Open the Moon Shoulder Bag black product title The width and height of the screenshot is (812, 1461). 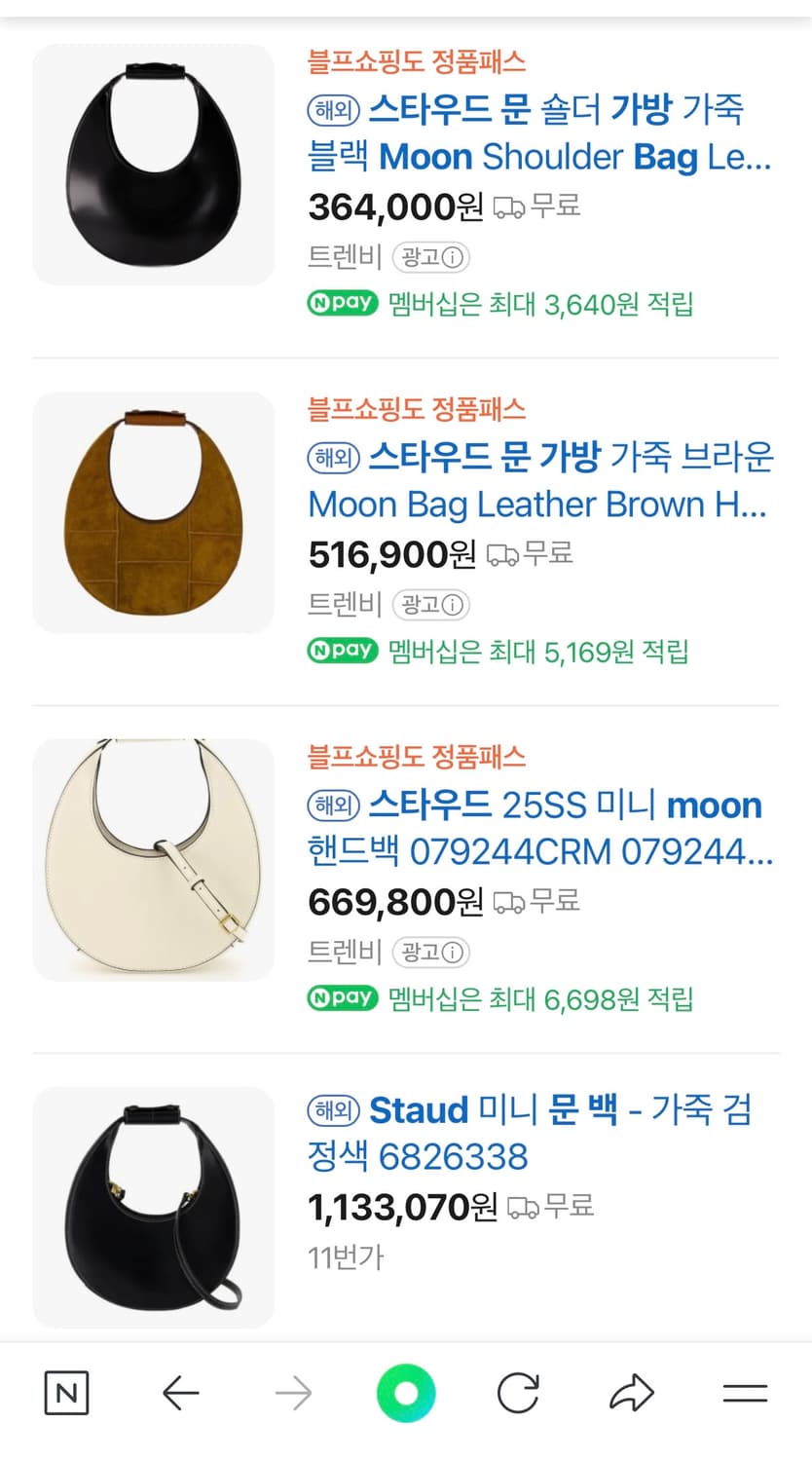(x=540, y=133)
